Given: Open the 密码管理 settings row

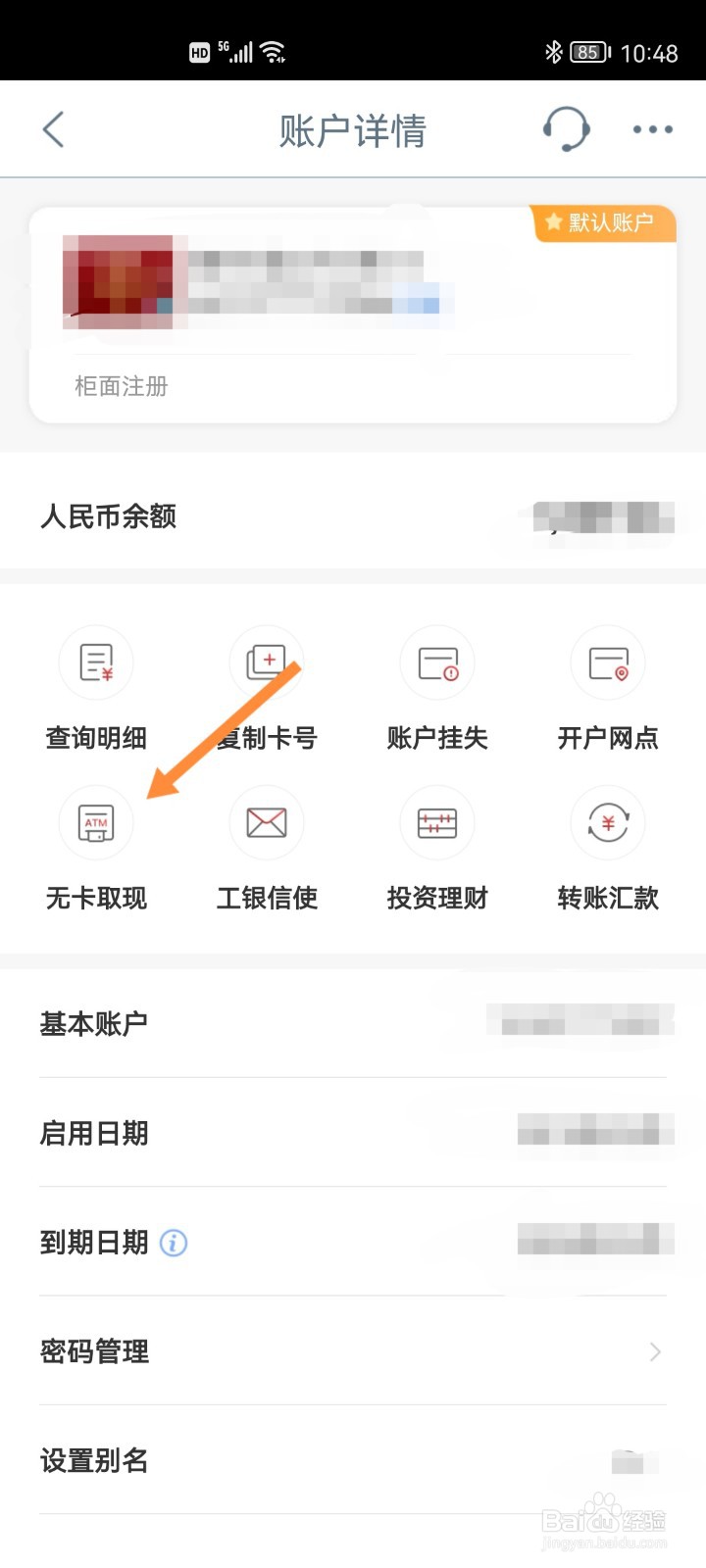Looking at the screenshot, I should [94, 1351].
